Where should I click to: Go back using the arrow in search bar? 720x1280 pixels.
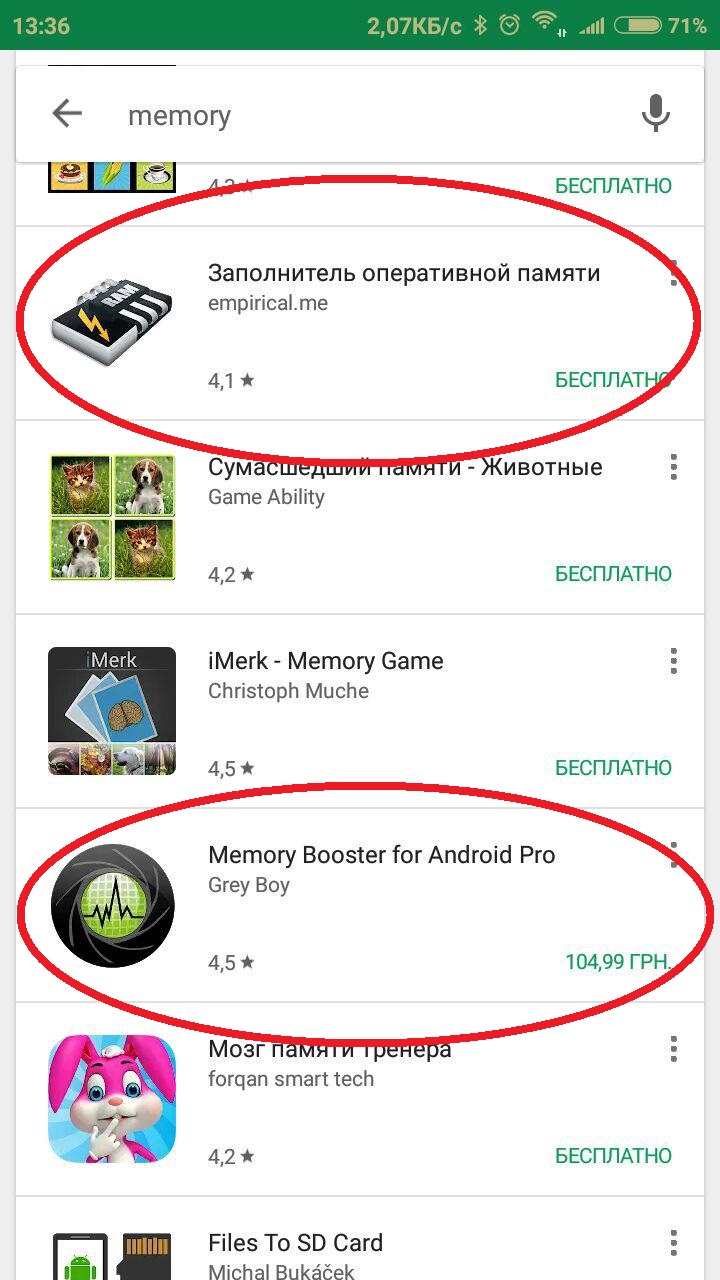click(67, 114)
